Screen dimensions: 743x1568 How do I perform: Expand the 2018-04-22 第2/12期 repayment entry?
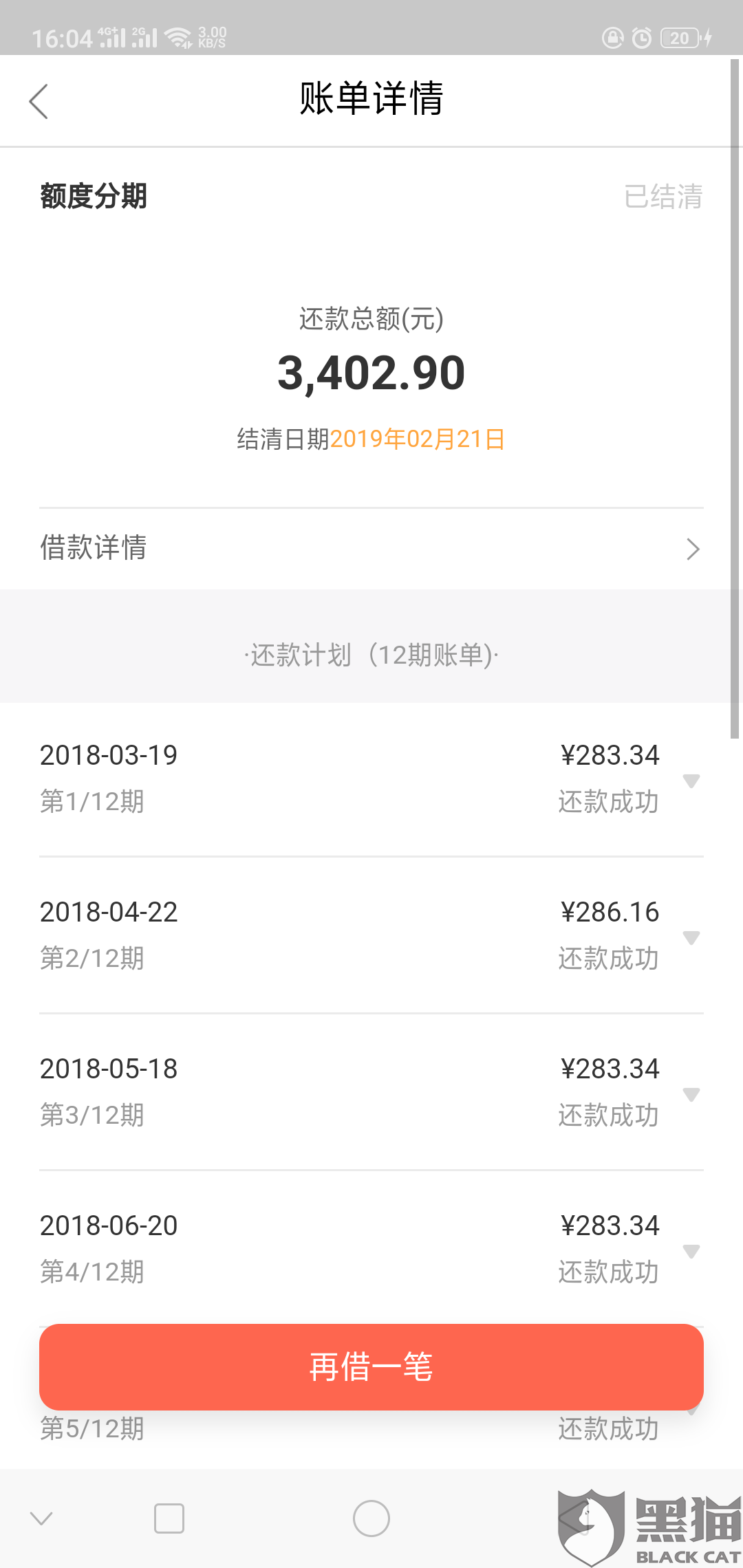coord(691,937)
